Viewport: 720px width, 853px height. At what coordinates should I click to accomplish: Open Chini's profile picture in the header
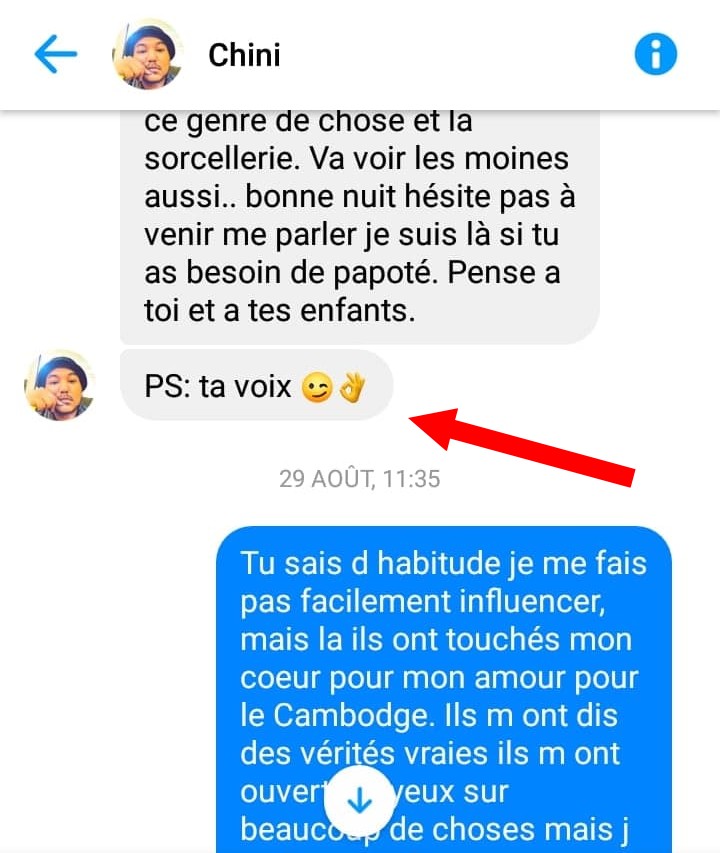point(147,54)
